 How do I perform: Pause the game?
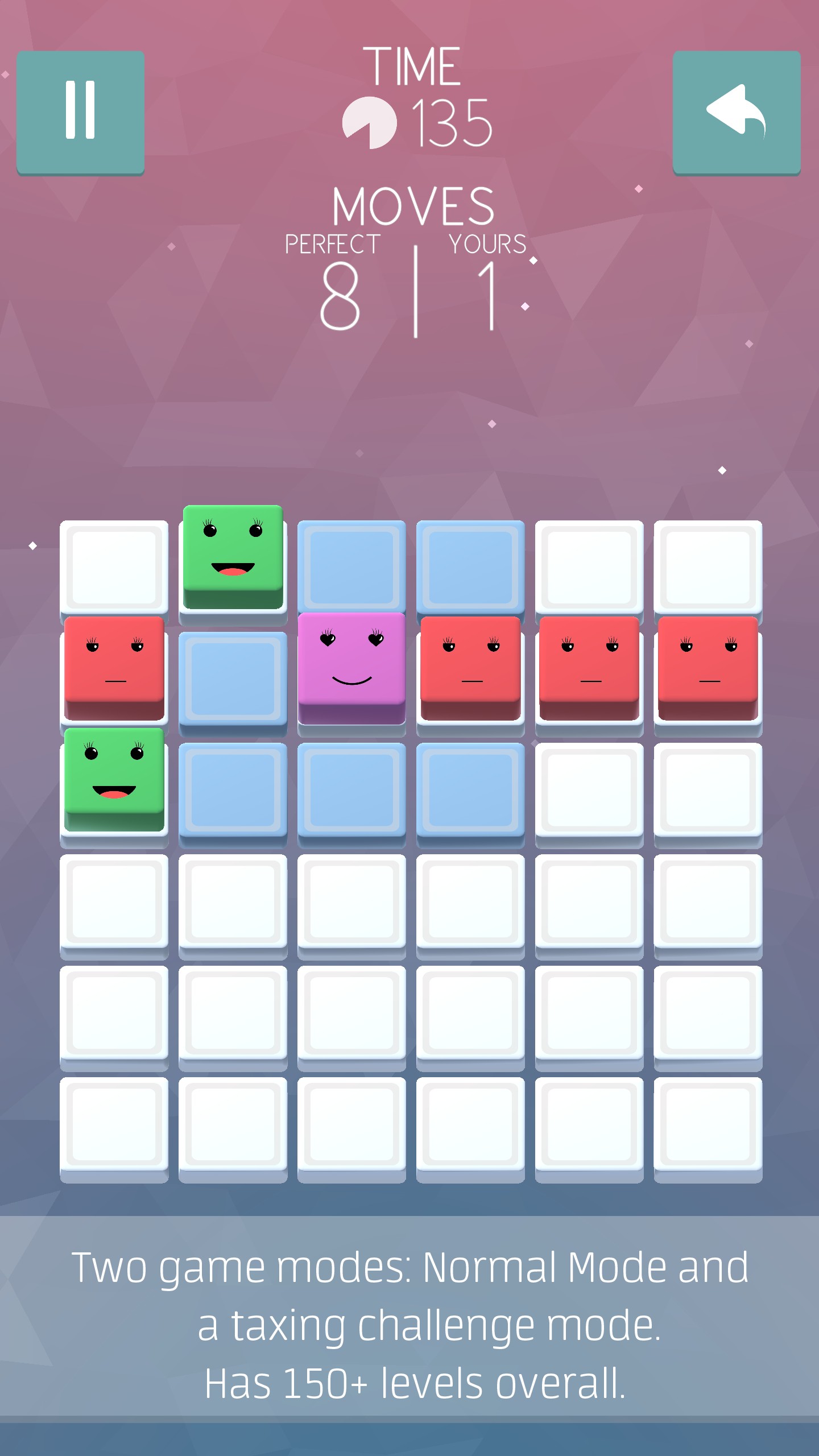pyautogui.click(x=80, y=111)
